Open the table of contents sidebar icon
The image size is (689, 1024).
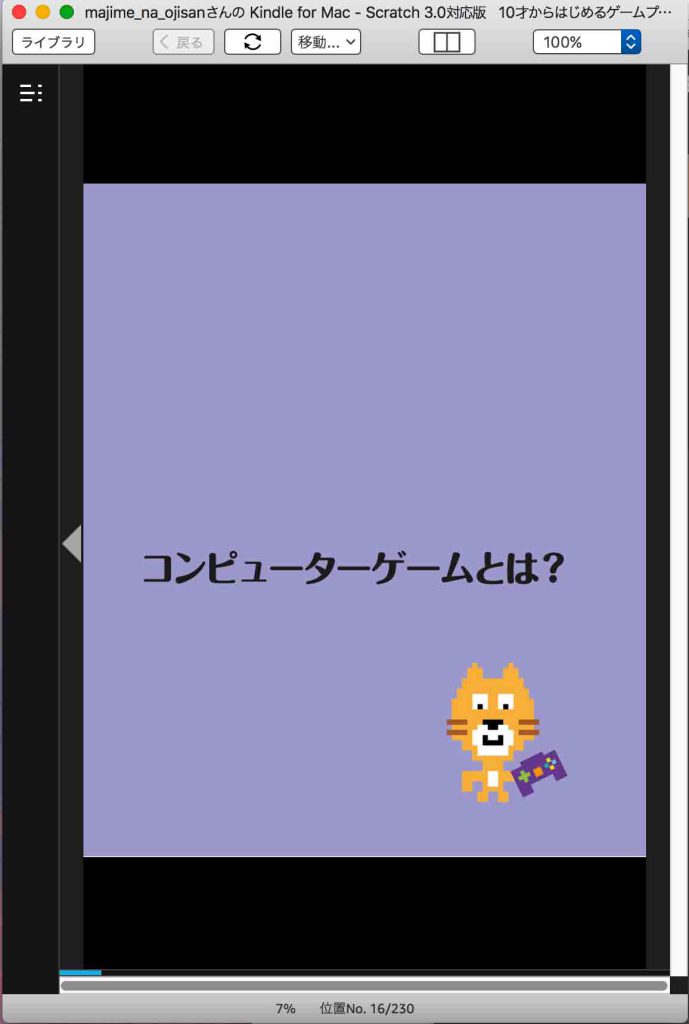[x=31, y=93]
